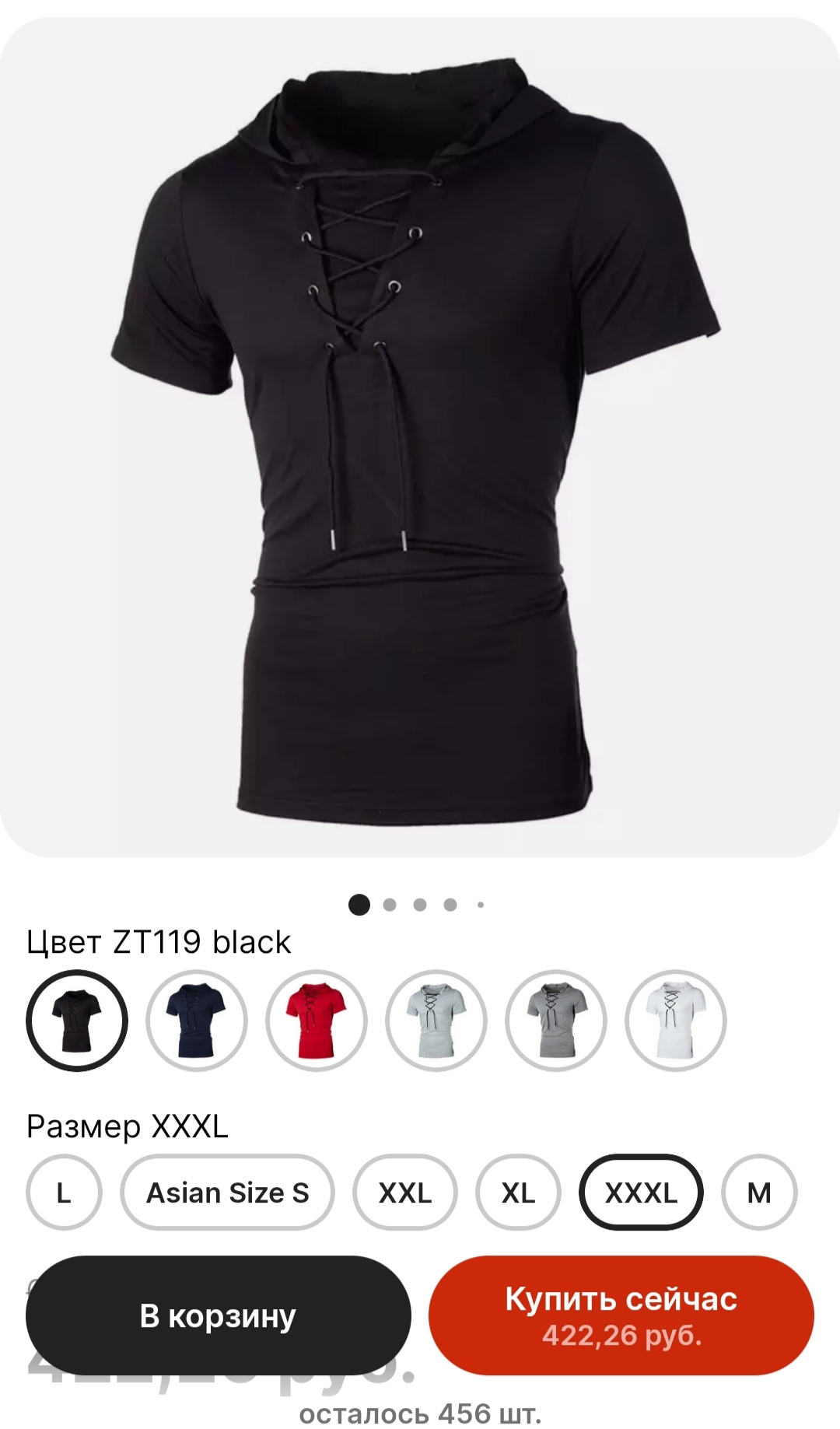Screen dimensions: 840x1429
Task: Select size XXL
Action: pyautogui.click(x=404, y=1192)
